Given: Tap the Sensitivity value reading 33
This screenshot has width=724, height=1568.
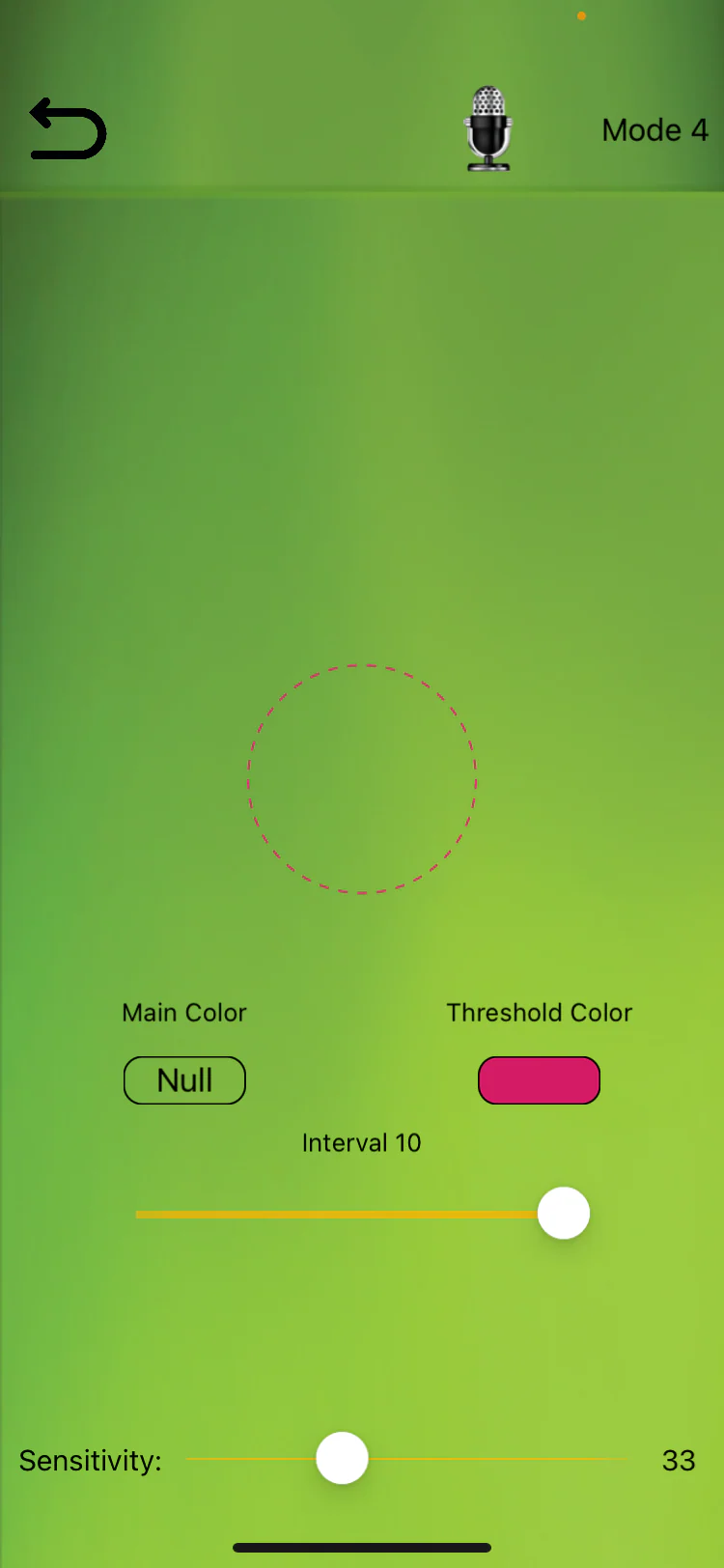Looking at the screenshot, I should click(680, 1461).
